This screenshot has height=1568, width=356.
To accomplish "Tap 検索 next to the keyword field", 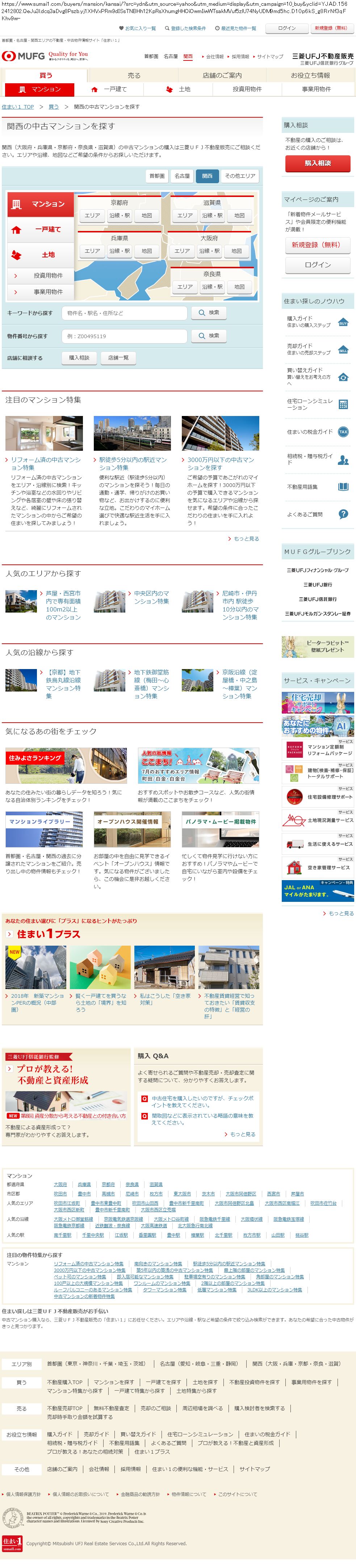I will coord(209,313).
